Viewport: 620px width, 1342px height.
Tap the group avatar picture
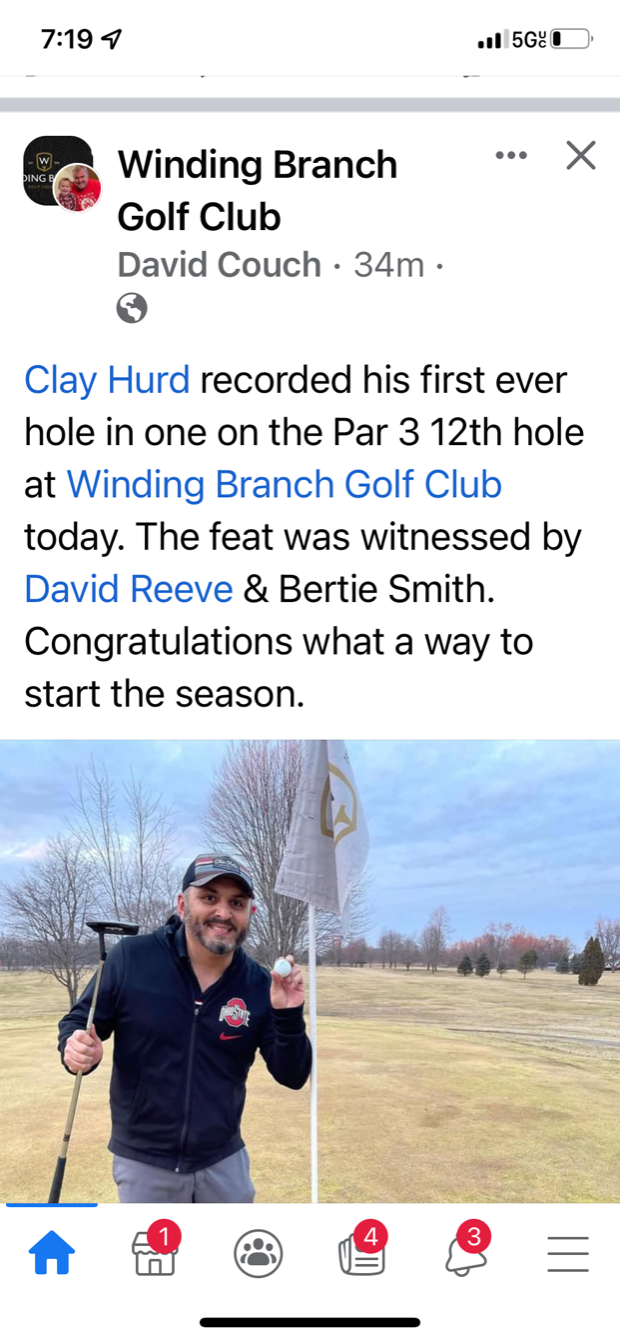[62, 174]
